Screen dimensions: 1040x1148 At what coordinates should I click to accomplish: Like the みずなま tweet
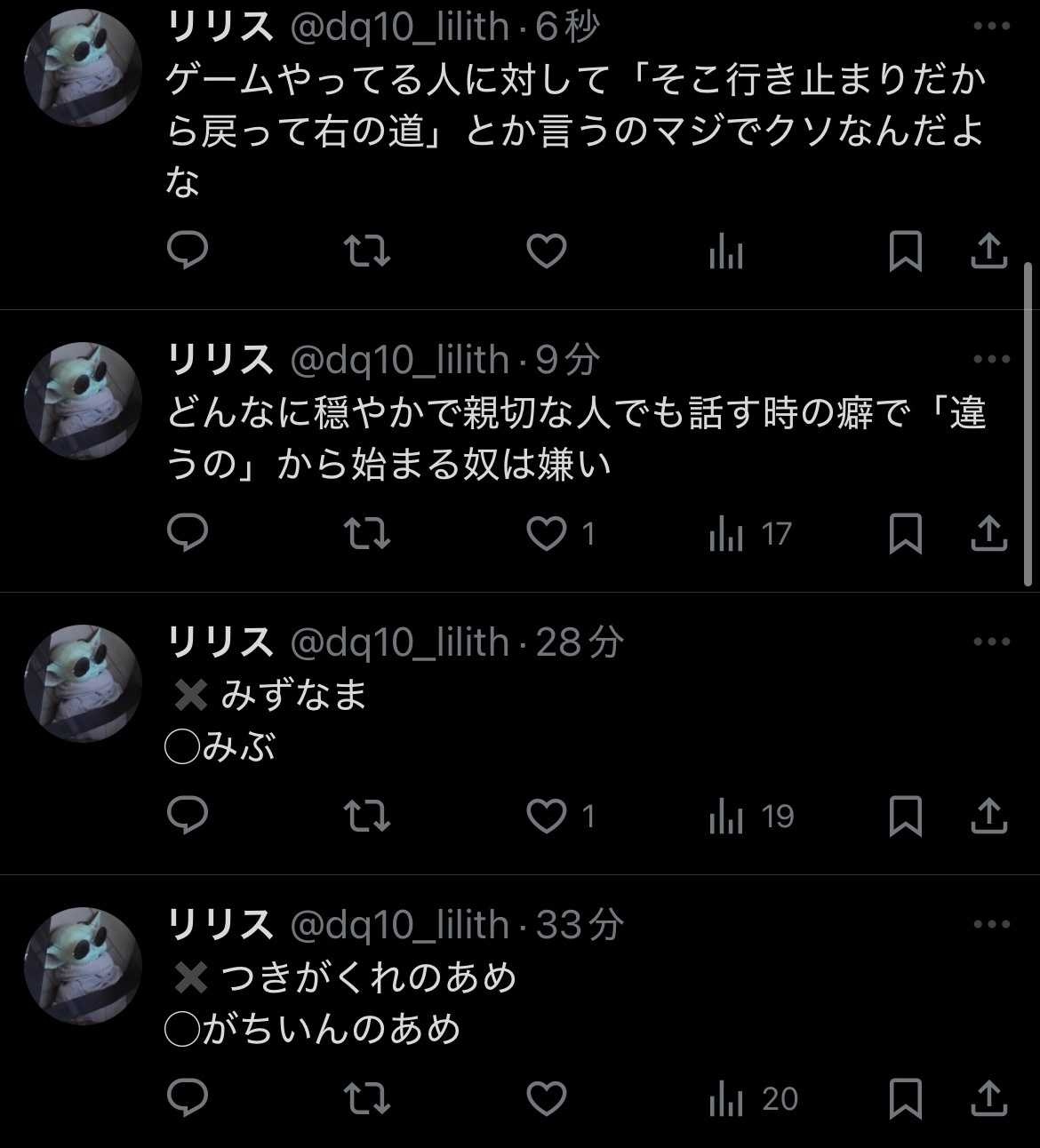click(x=547, y=816)
